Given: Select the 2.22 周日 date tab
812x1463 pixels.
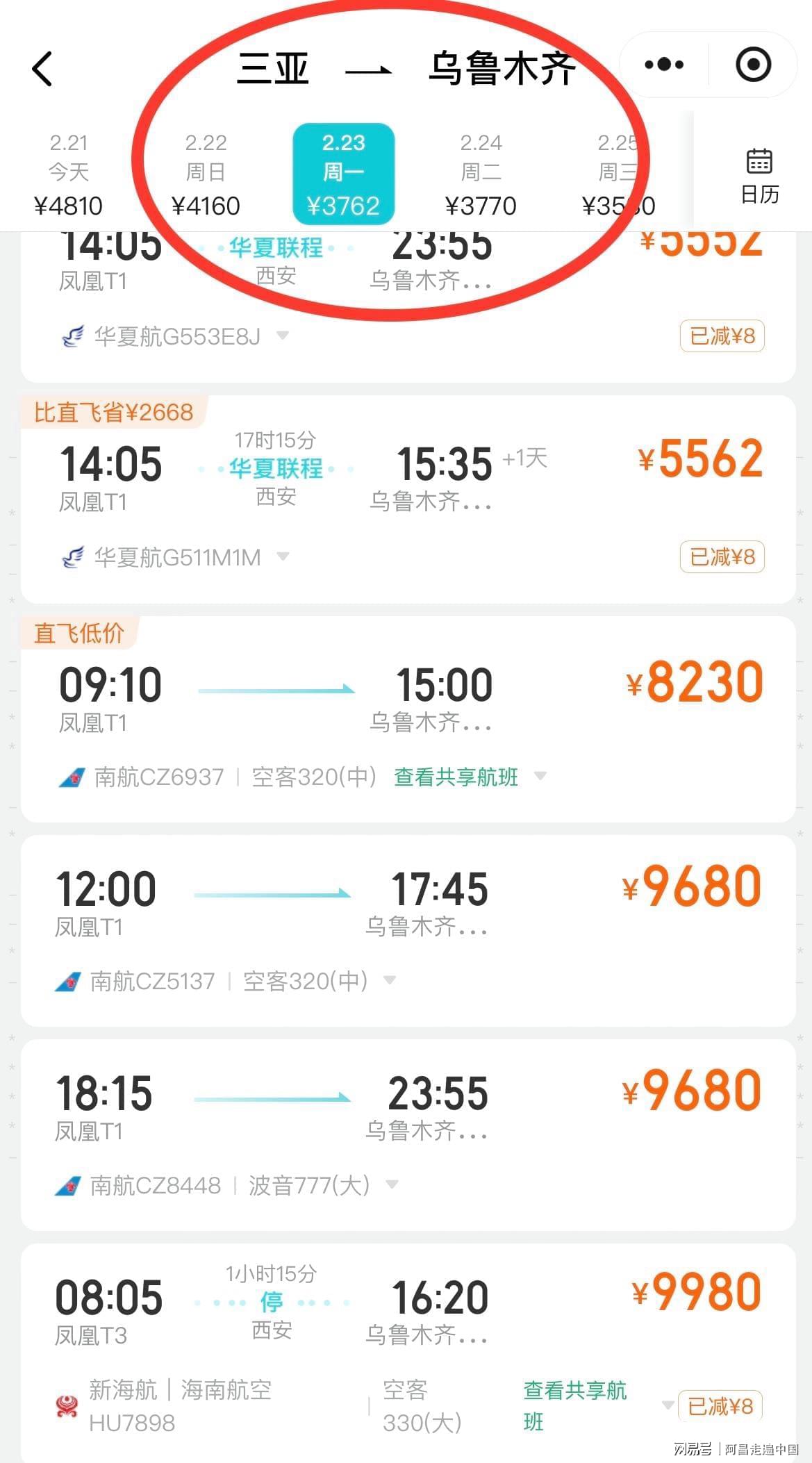Looking at the screenshot, I should pos(206,174).
